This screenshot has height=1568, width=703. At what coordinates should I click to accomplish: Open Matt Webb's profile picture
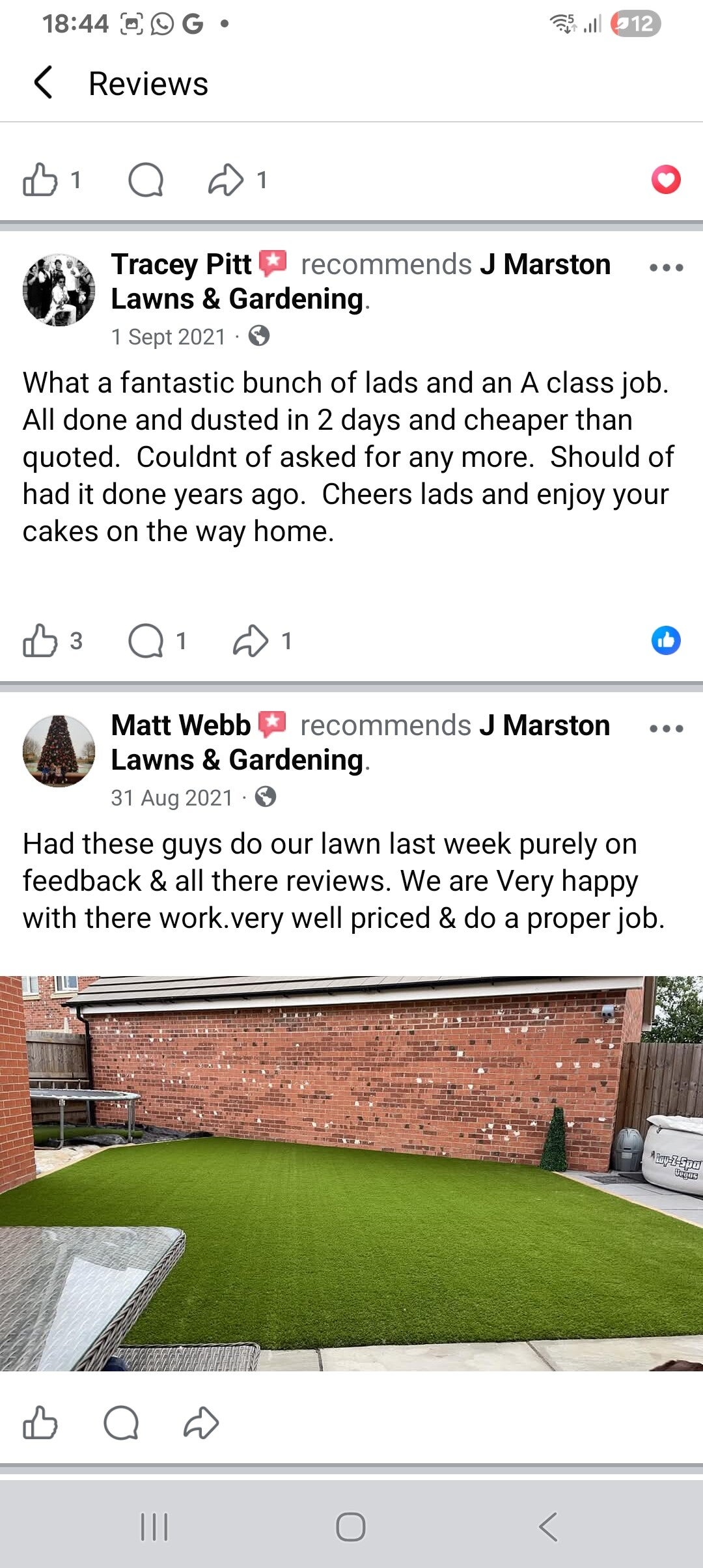click(x=59, y=751)
